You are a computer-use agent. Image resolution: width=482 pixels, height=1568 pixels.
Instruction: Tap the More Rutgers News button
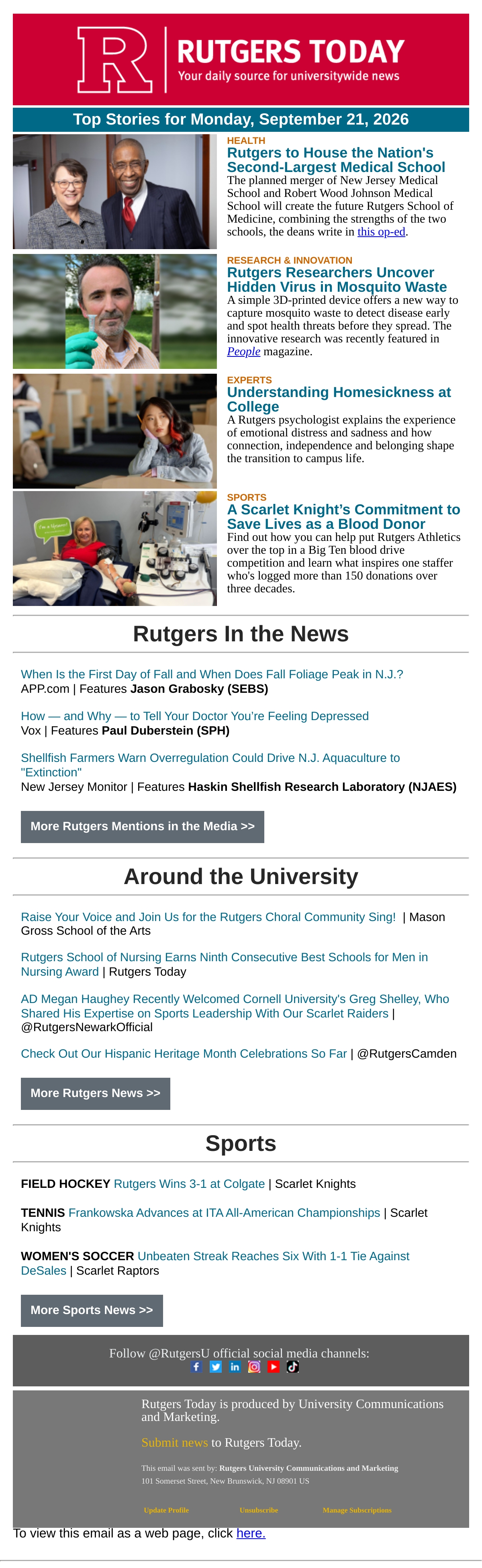(x=96, y=1093)
